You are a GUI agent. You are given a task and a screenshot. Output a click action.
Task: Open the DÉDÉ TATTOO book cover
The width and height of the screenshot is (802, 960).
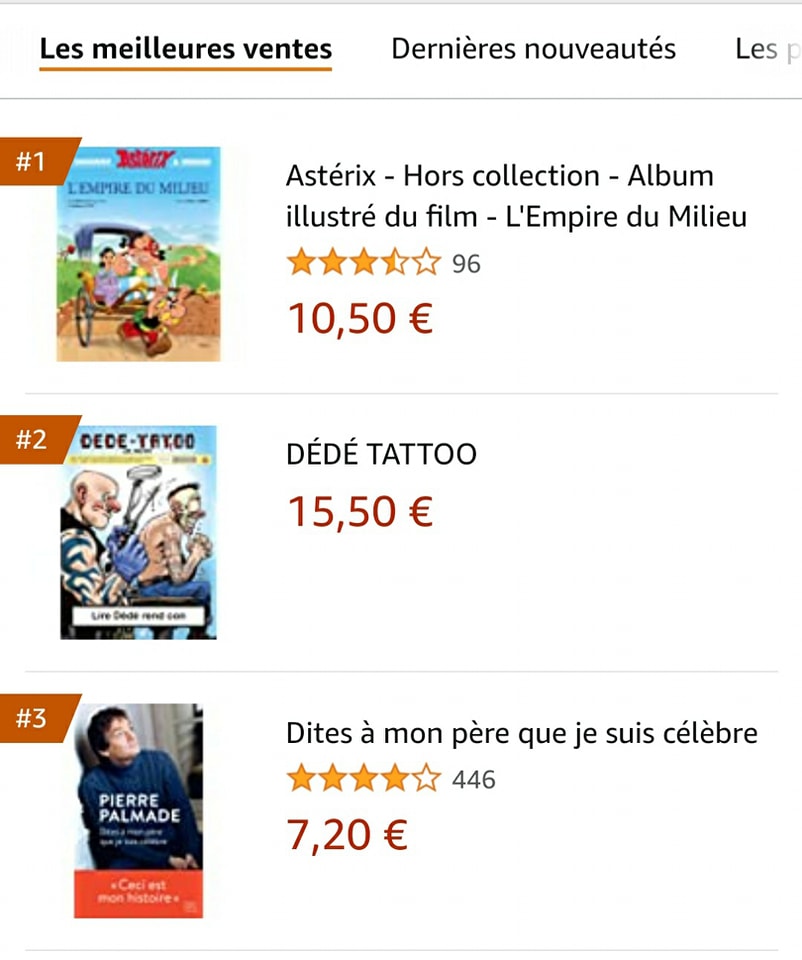pyautogui.click(x=138, y=532)
